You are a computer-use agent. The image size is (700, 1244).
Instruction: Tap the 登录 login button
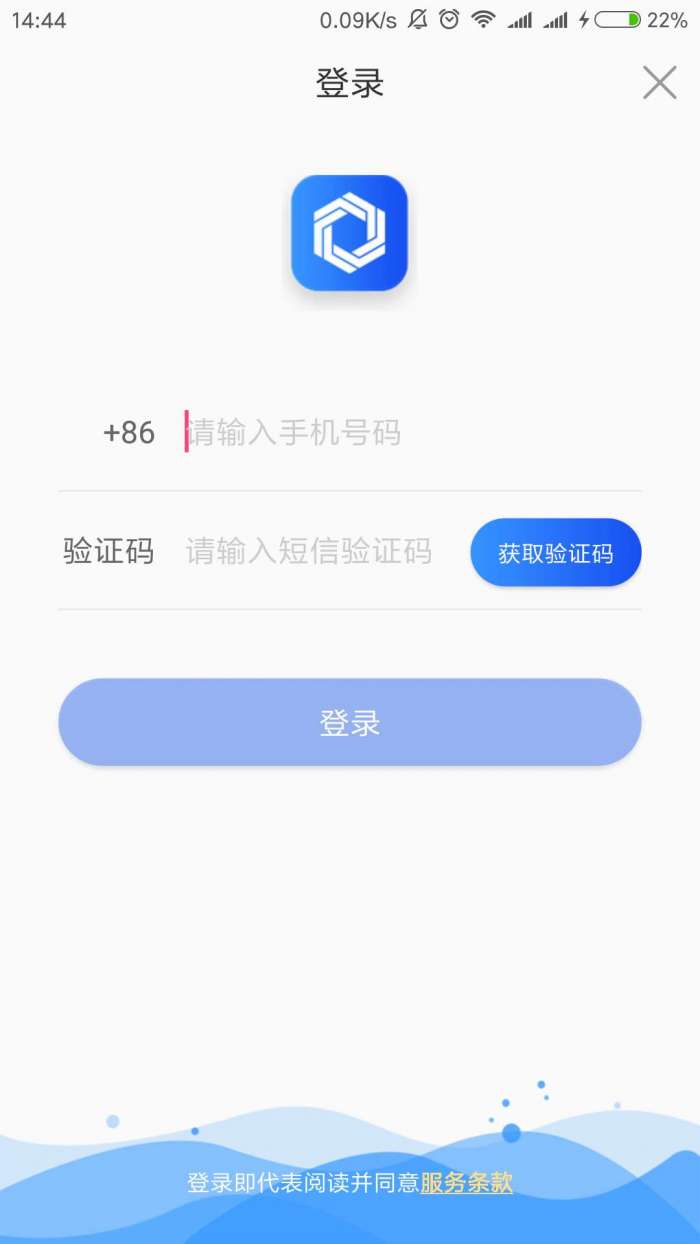pos(349,723)
